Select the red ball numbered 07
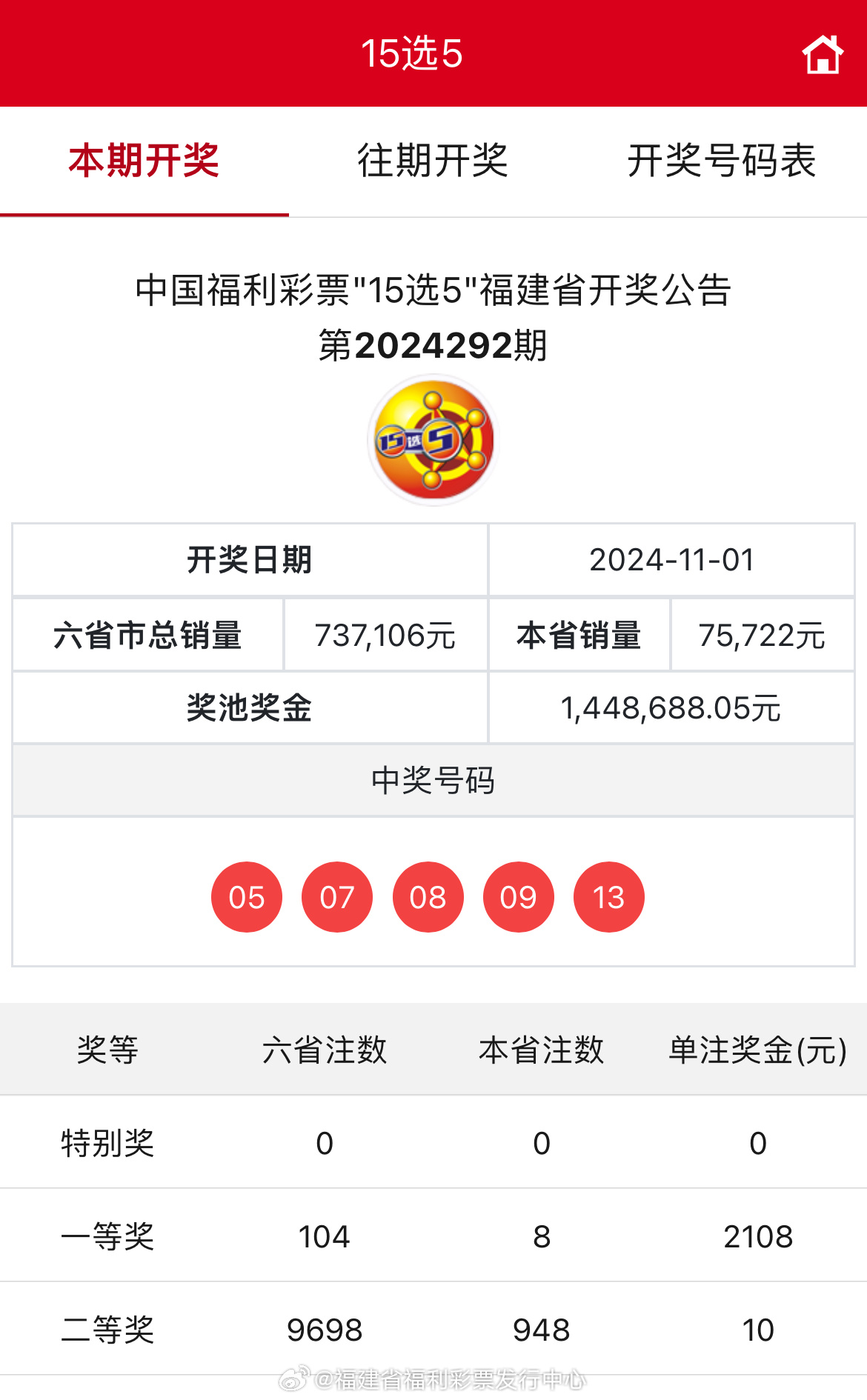This screenshot has width=867, height=1400. [x=337, y=897]
